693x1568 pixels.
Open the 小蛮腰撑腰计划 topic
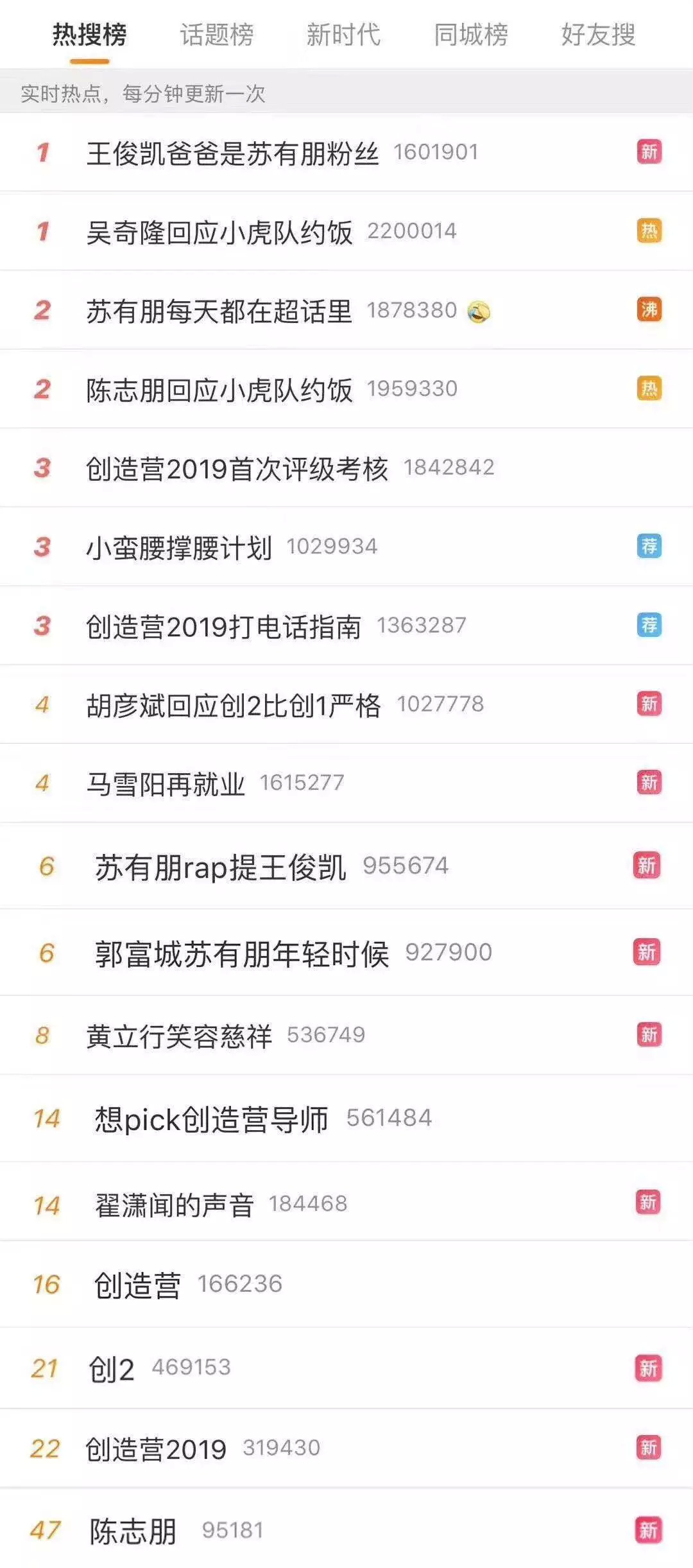click(x=179, y=548)
